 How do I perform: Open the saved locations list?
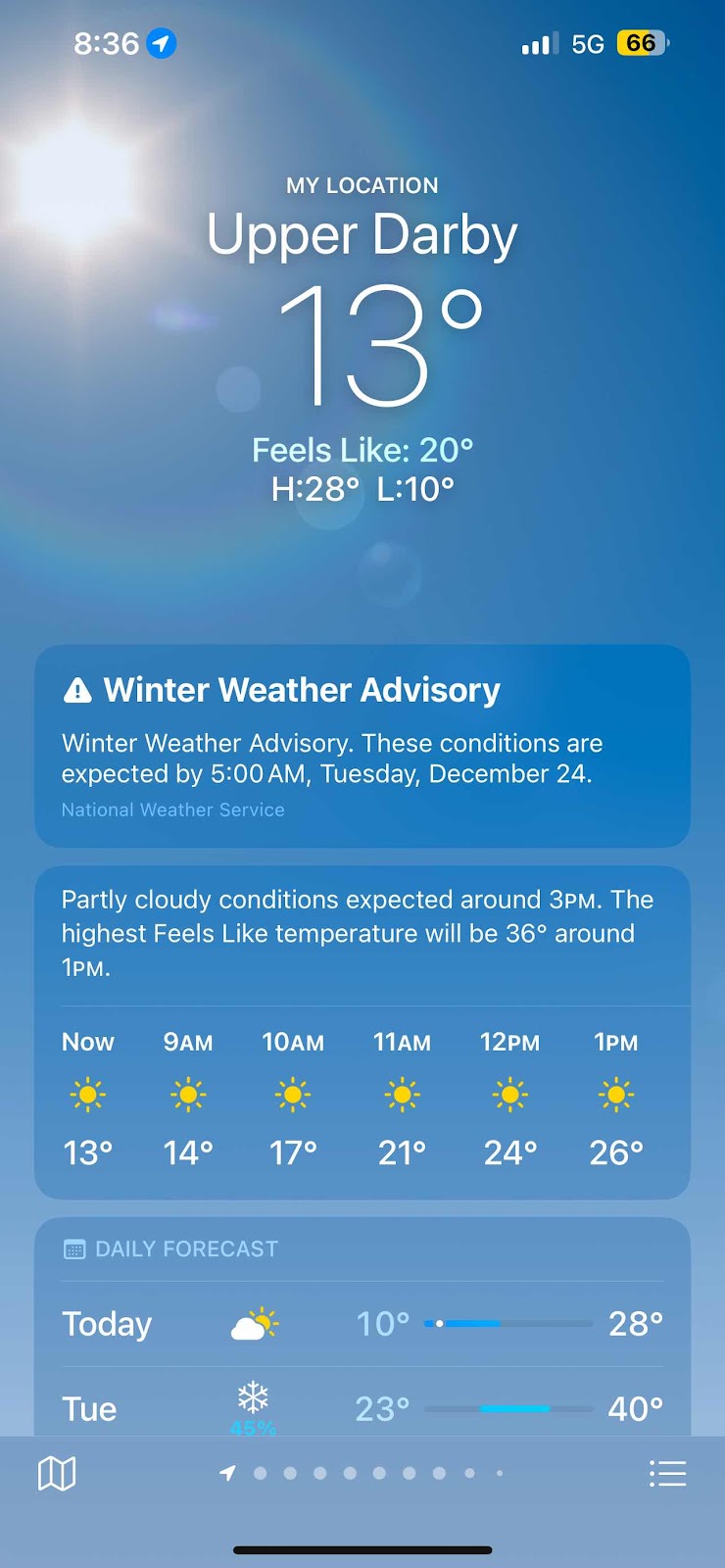pyautogui.click(x=667, y=1473)
